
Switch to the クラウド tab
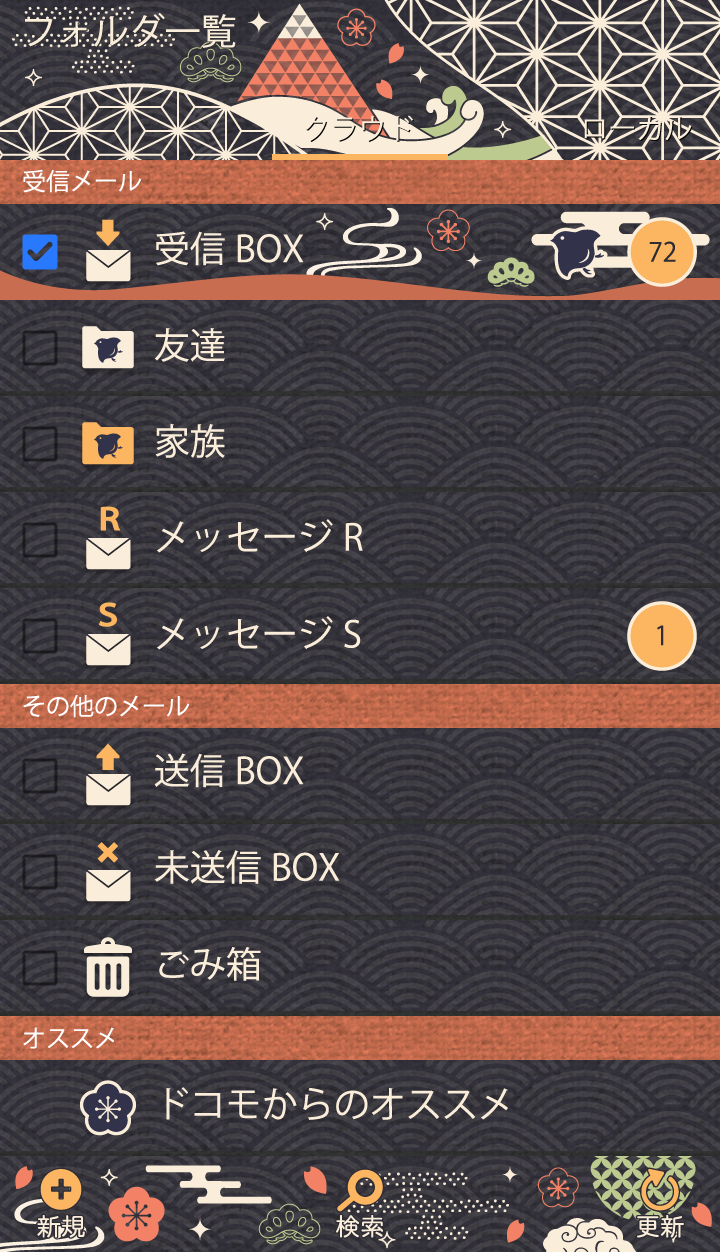point(358,130)
